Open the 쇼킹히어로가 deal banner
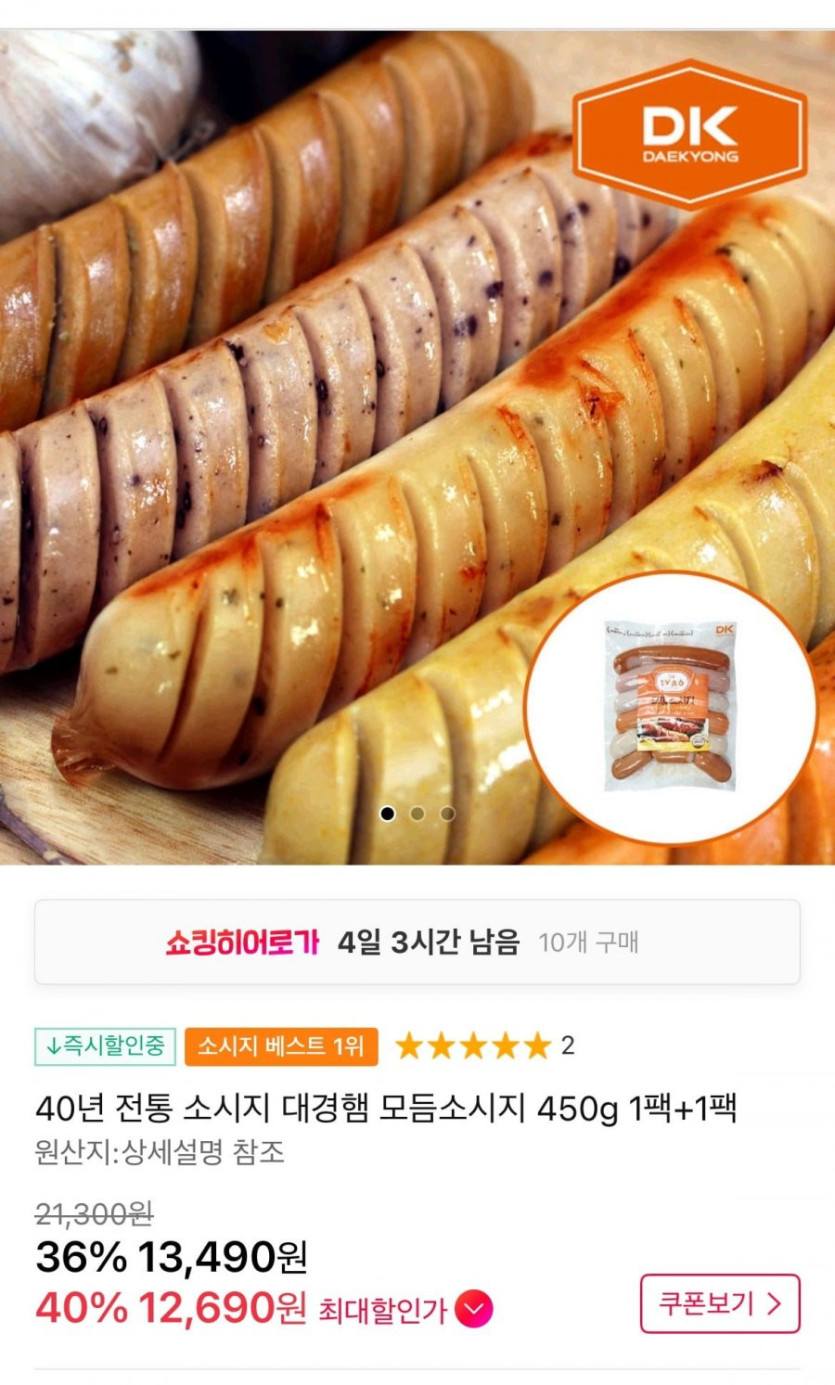835x1385 pixels. [417, 942]
